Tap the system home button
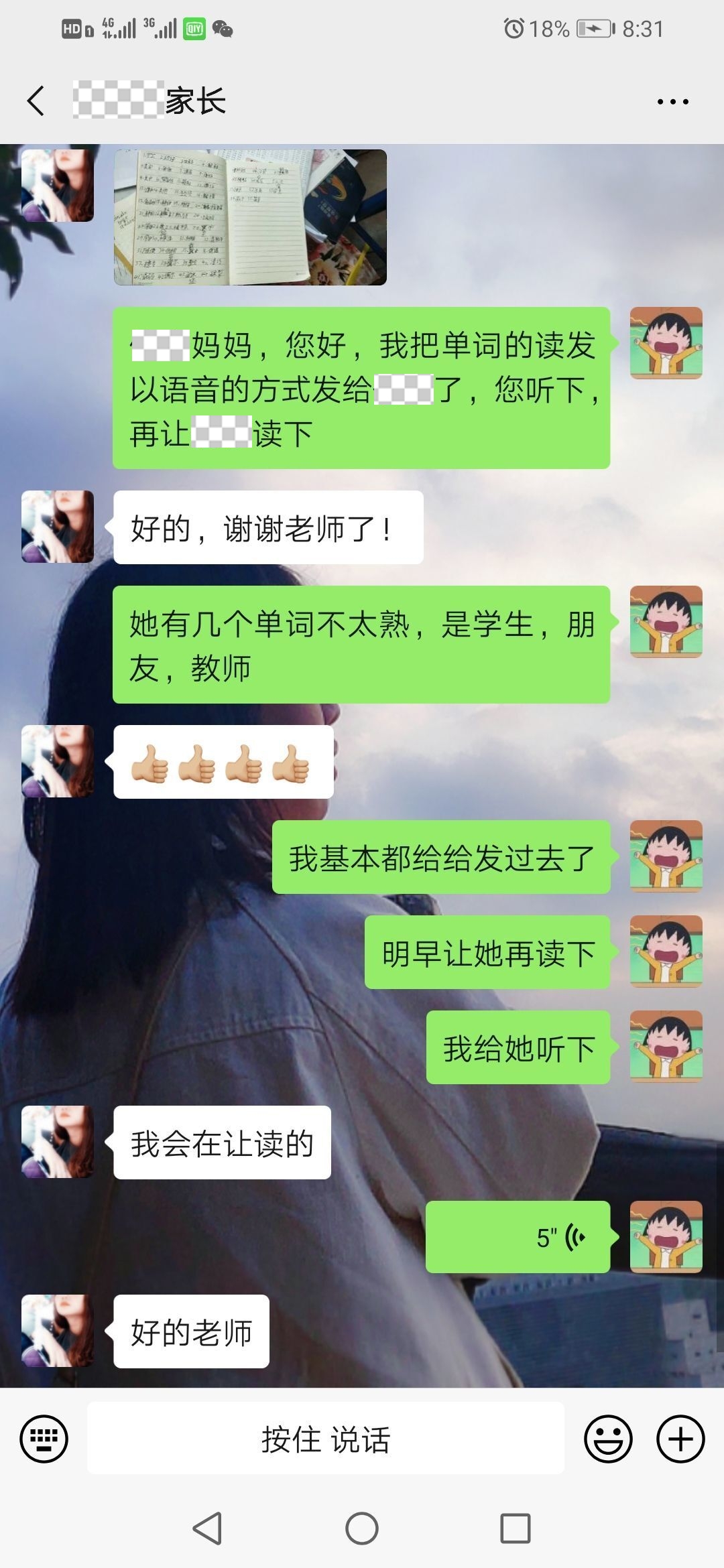Image resolution: width=724 pixels, height=1568 pixels. (x=362, y=1528)
